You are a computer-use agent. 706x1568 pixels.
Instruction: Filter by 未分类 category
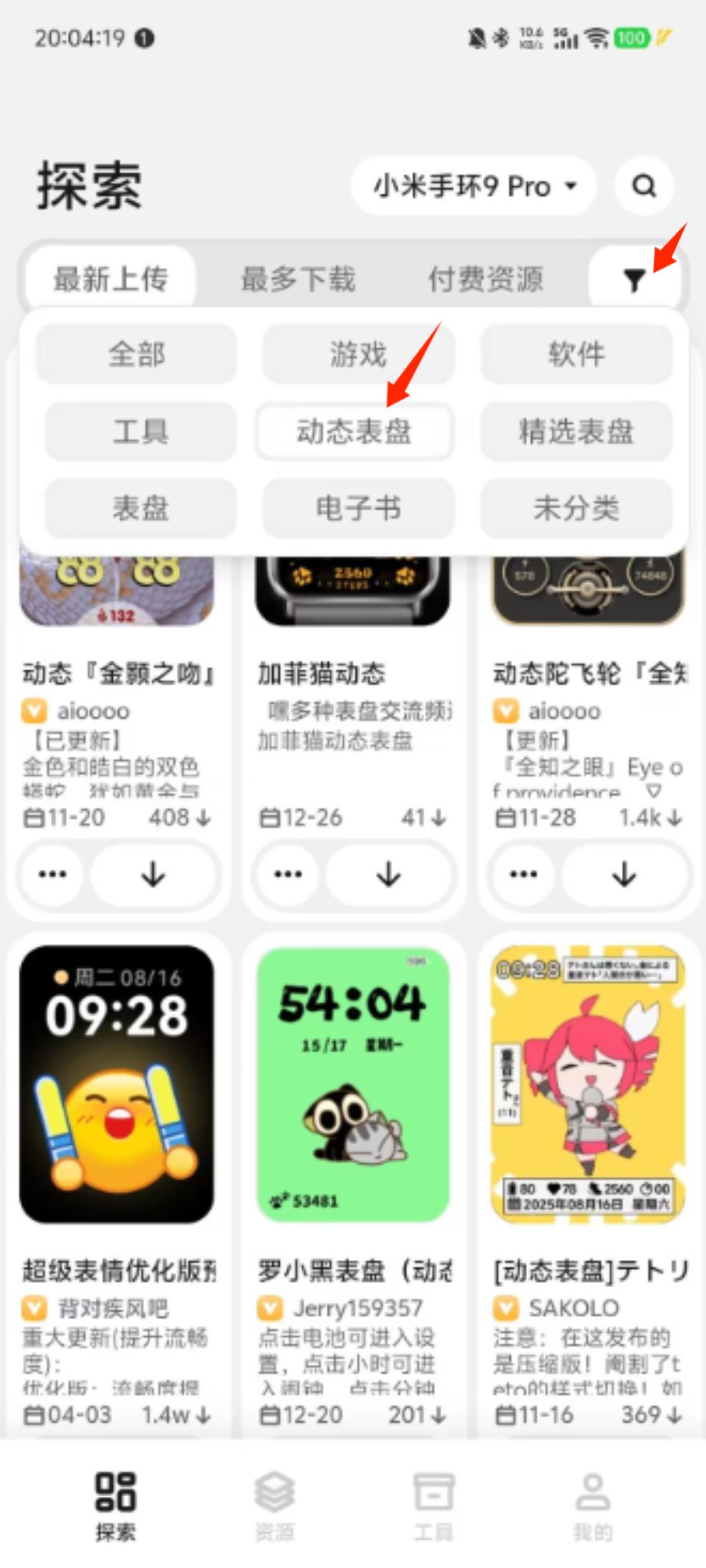[576, 508]
